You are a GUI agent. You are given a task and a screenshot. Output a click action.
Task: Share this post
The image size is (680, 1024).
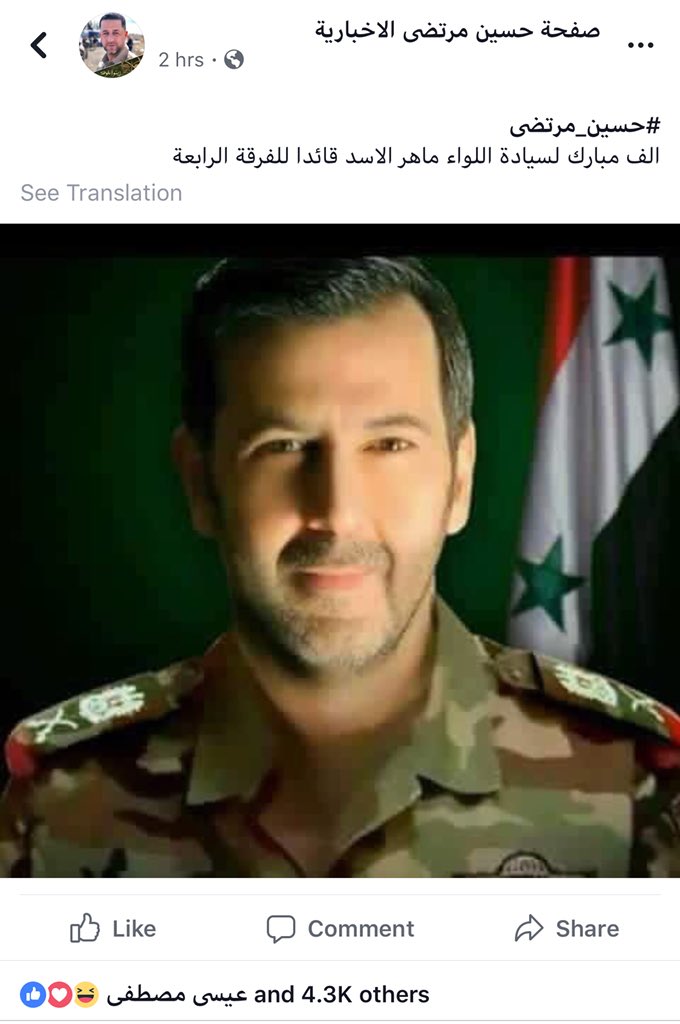(x=566, y=929)
